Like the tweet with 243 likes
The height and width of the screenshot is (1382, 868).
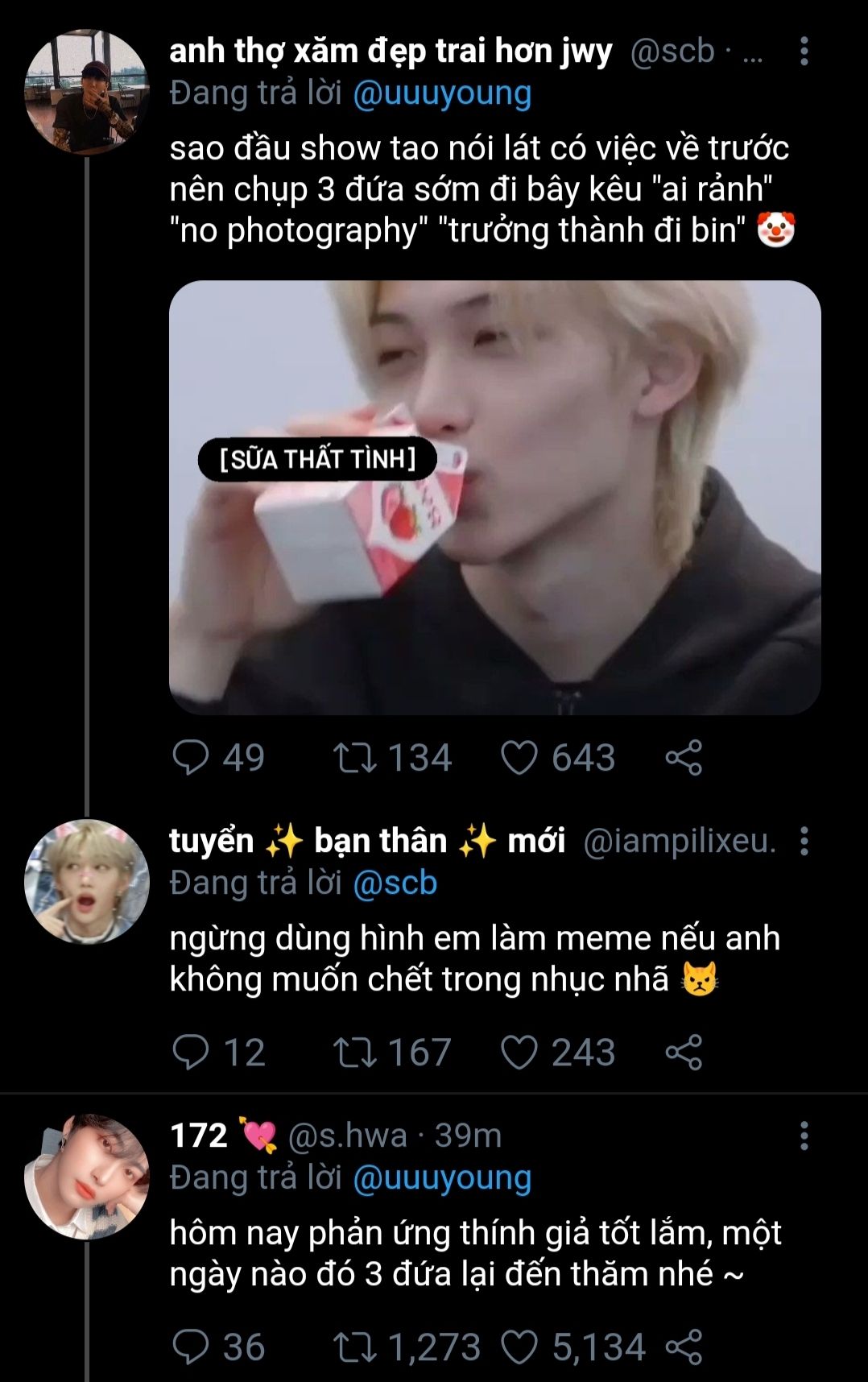519,1053
